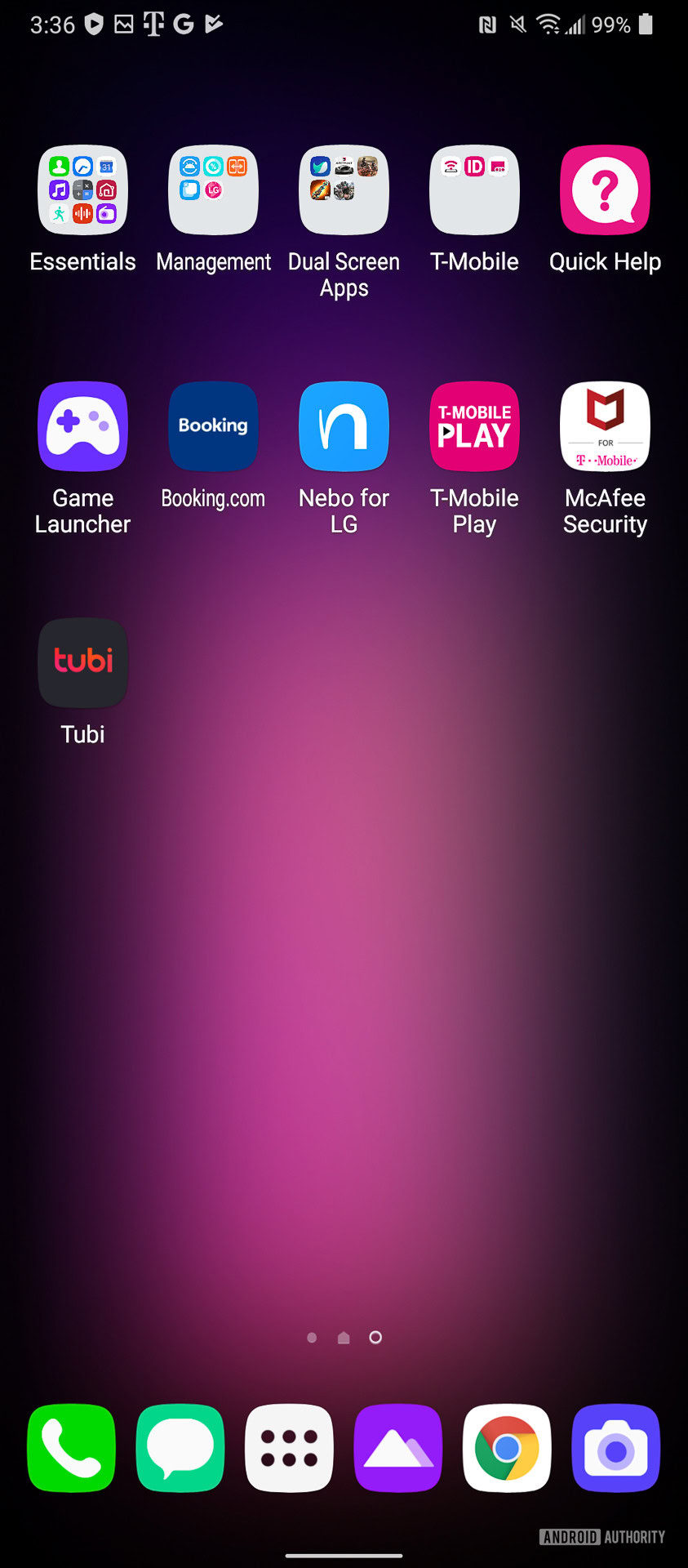Open the T-Mobile folder
This screenshot has height=1568, width=688.
point(474,190)
